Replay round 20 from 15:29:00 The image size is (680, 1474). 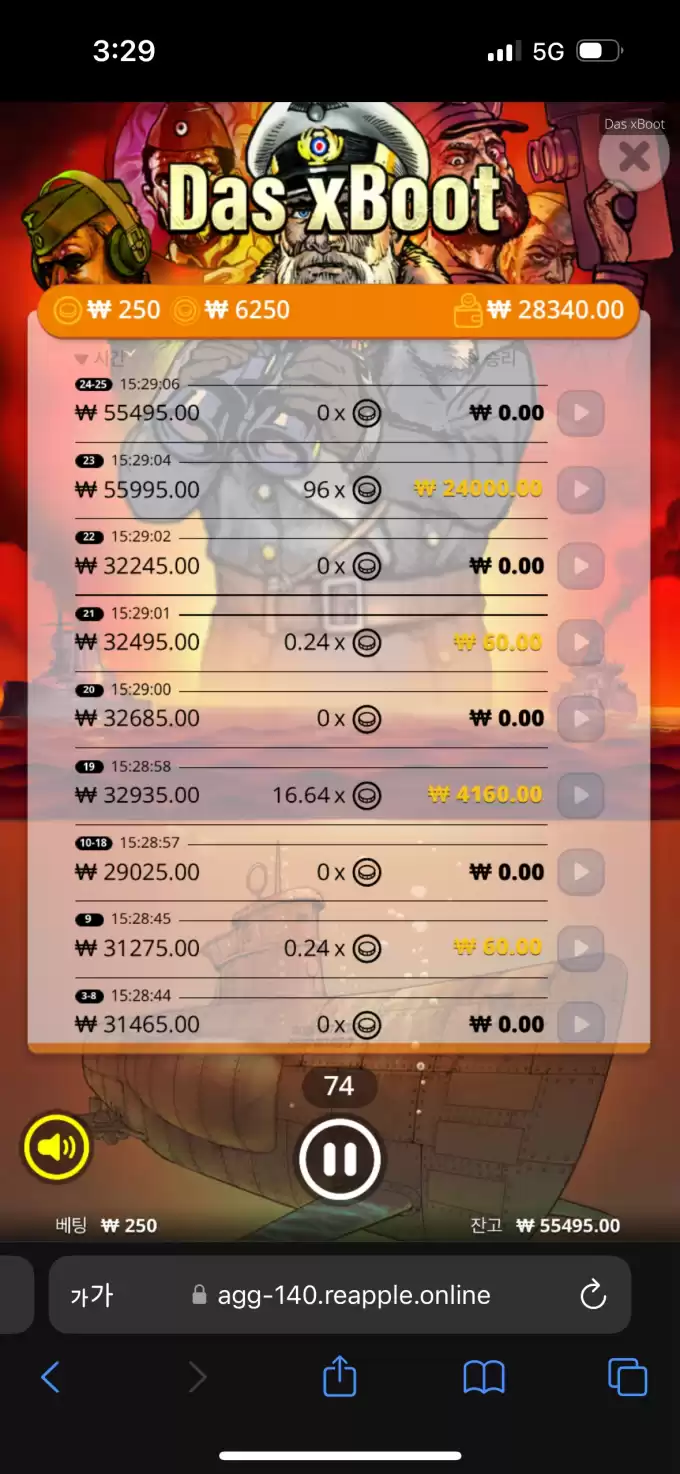pos(580,718)
